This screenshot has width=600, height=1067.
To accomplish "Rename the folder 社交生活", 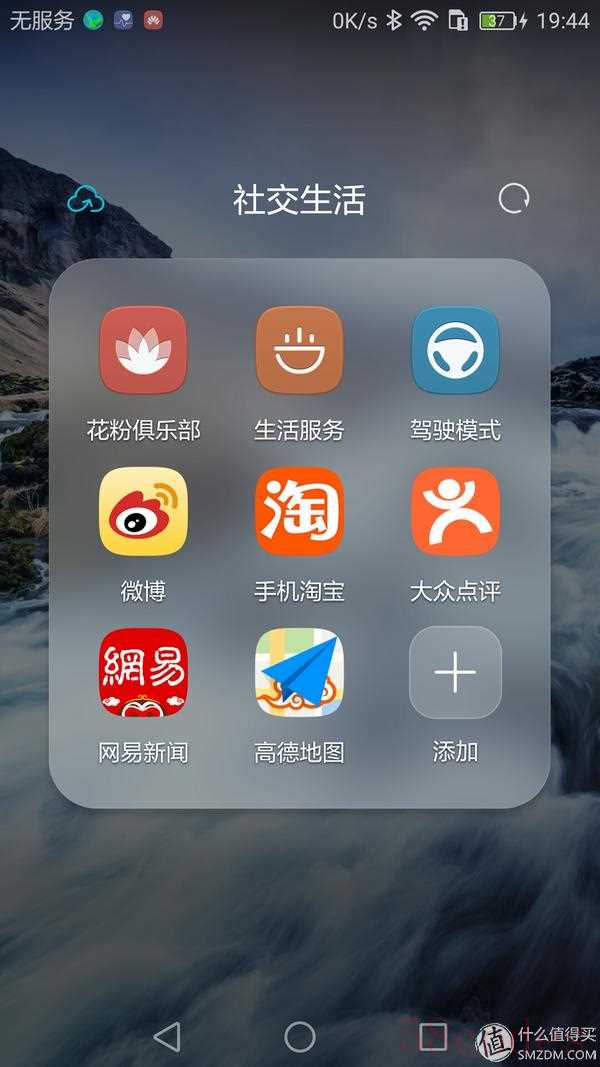I will pyautogui.click(x=299, y=200).
